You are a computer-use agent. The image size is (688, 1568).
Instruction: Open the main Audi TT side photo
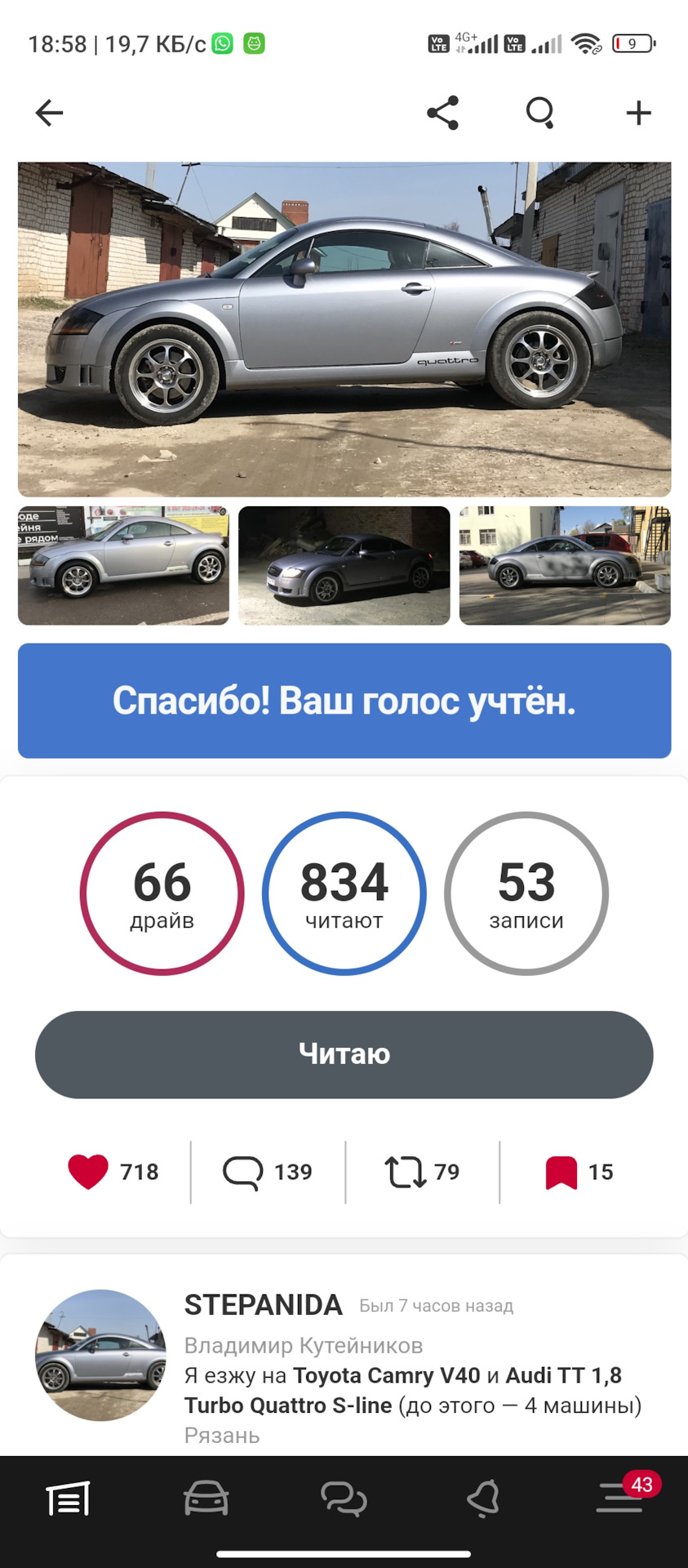[344, 329]
